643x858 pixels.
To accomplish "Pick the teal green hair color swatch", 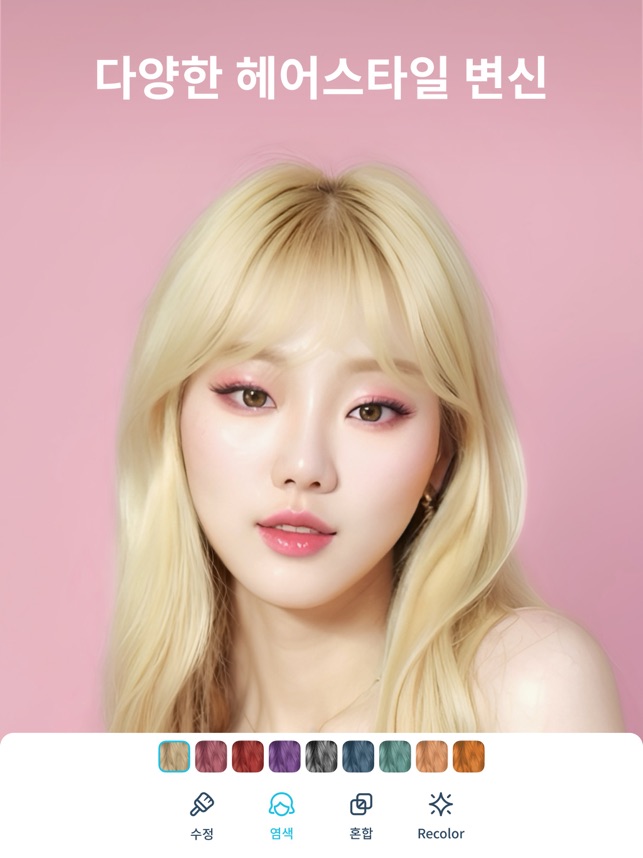I will (395, 757).
